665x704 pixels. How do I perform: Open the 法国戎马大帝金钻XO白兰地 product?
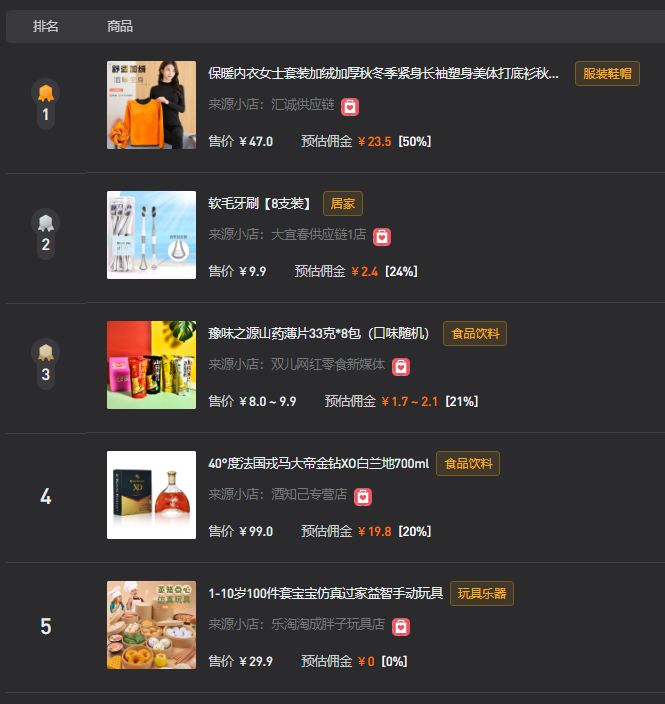point(318,464)
